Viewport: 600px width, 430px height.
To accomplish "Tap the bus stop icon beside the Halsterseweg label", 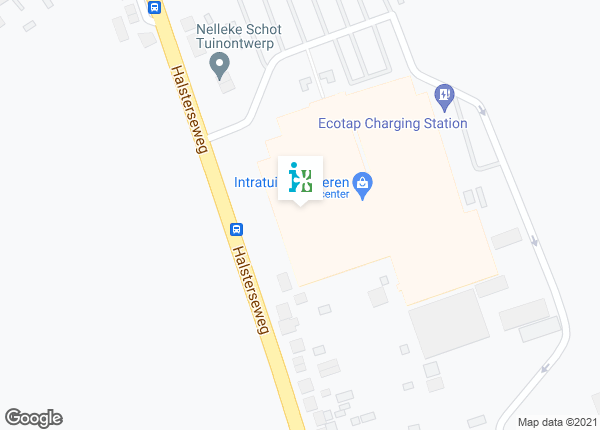I will 236,229.
